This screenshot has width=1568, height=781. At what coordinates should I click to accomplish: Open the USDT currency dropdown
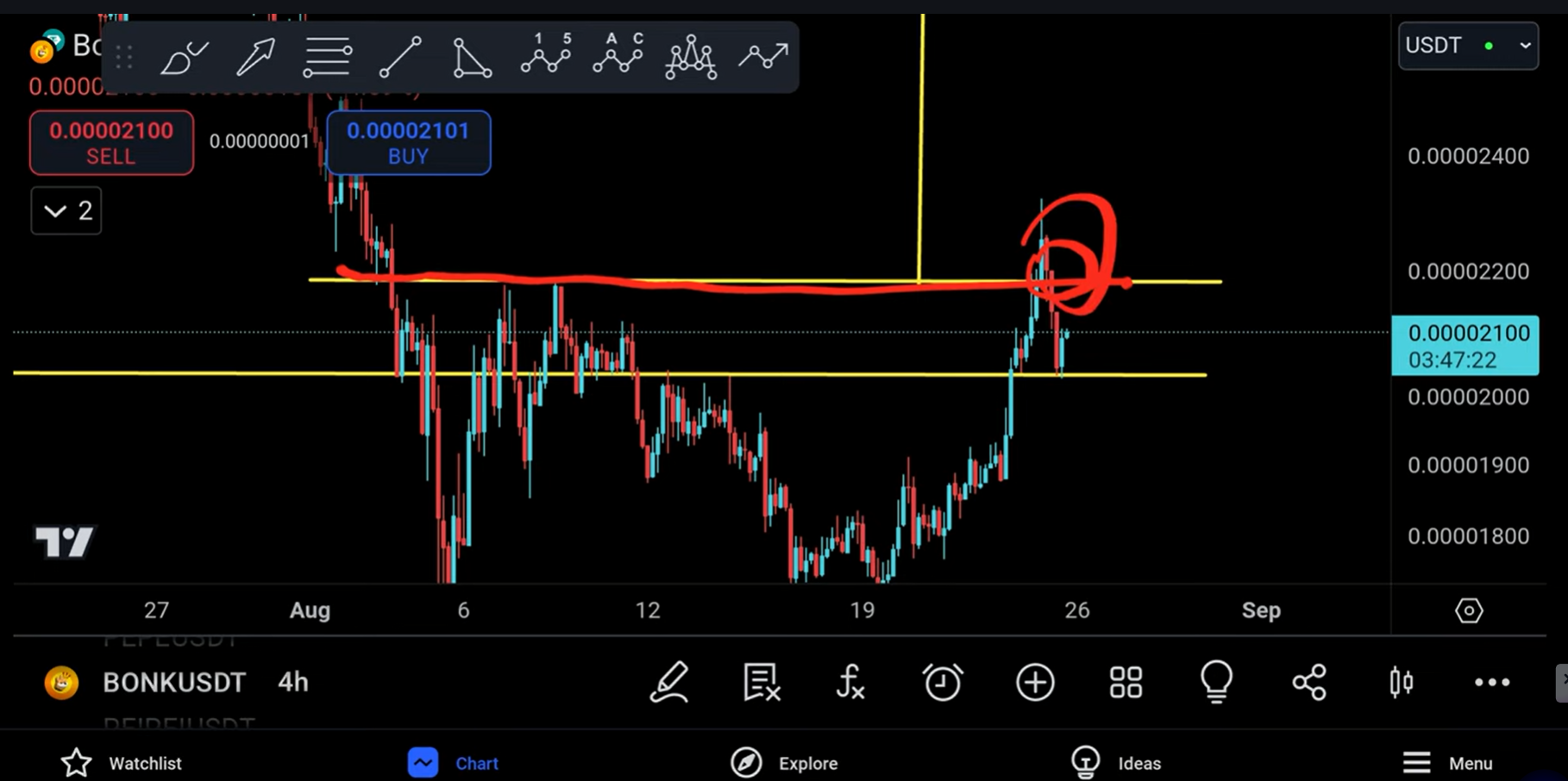tap(1468, 46)
